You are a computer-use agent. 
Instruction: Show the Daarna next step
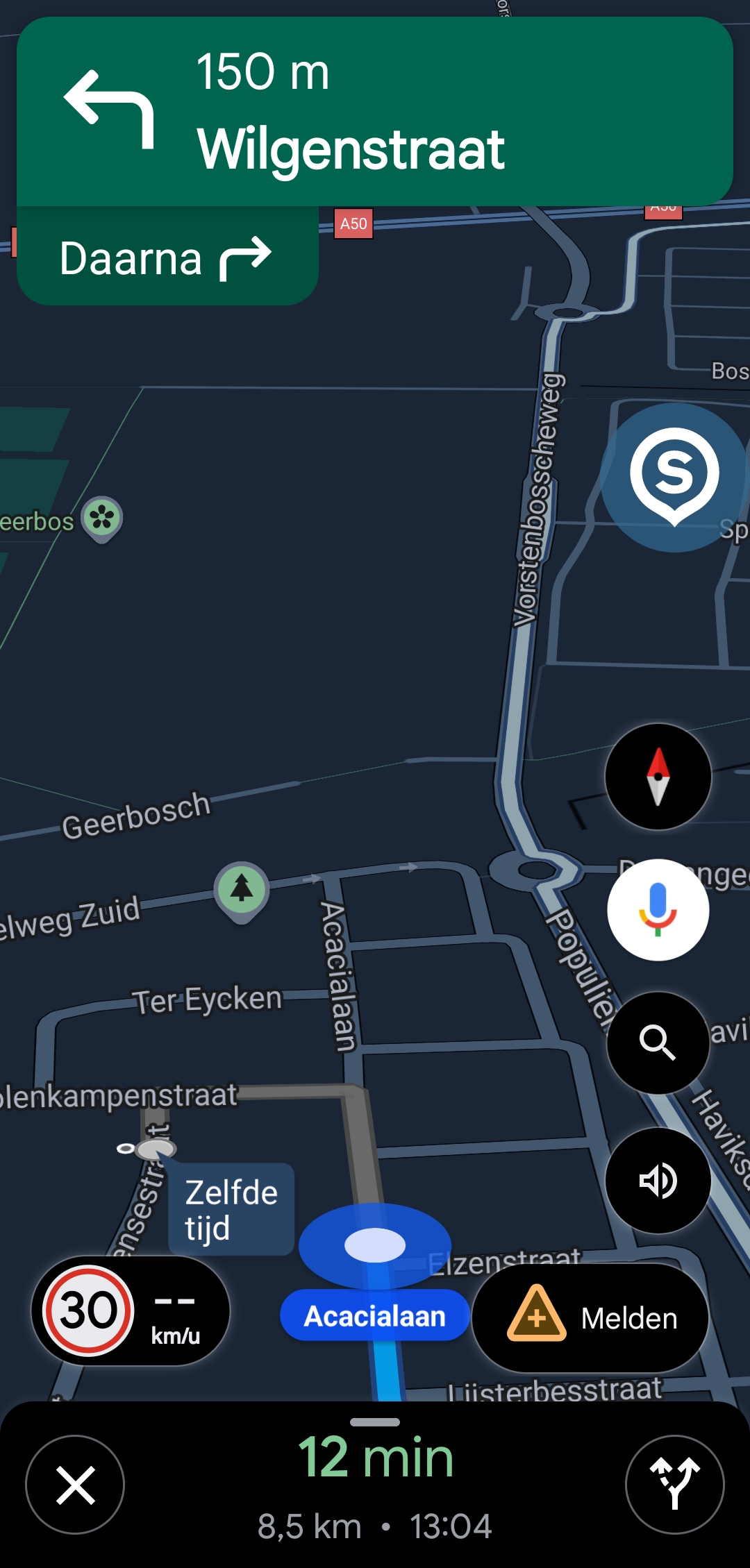click(167, 258)
